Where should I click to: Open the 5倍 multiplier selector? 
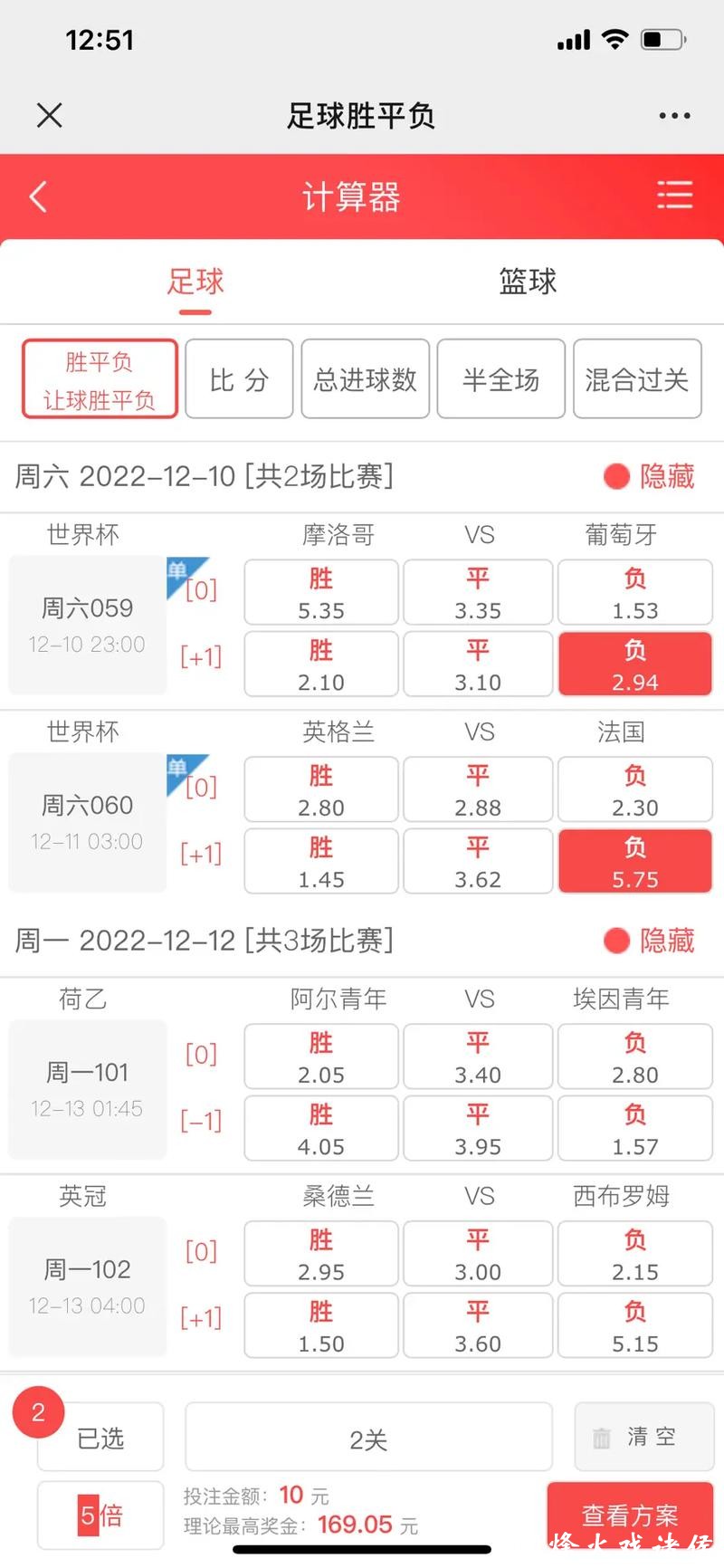pos(100,1515)
